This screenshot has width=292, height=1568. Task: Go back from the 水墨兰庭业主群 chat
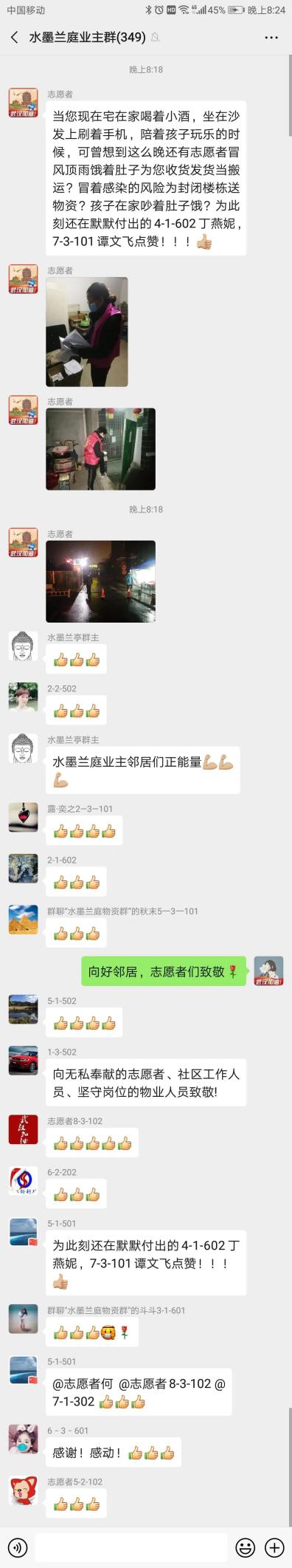14,38
